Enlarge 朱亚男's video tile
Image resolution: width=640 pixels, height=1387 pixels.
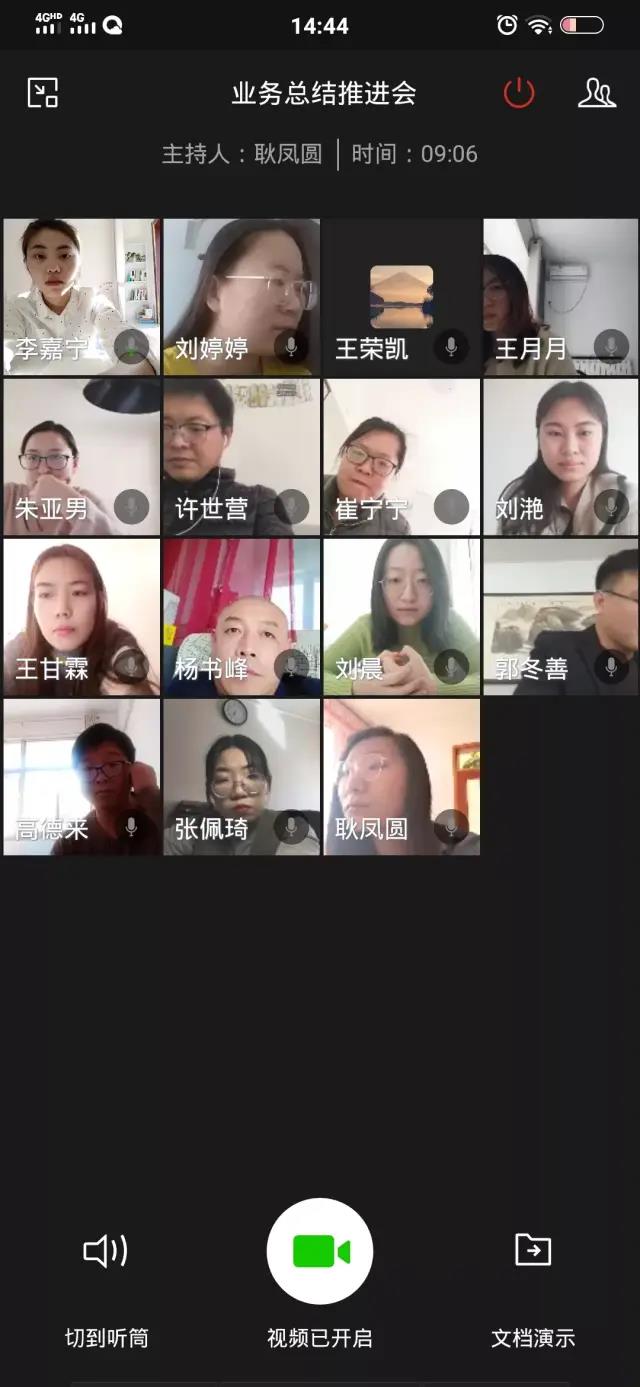click(81, 457)
